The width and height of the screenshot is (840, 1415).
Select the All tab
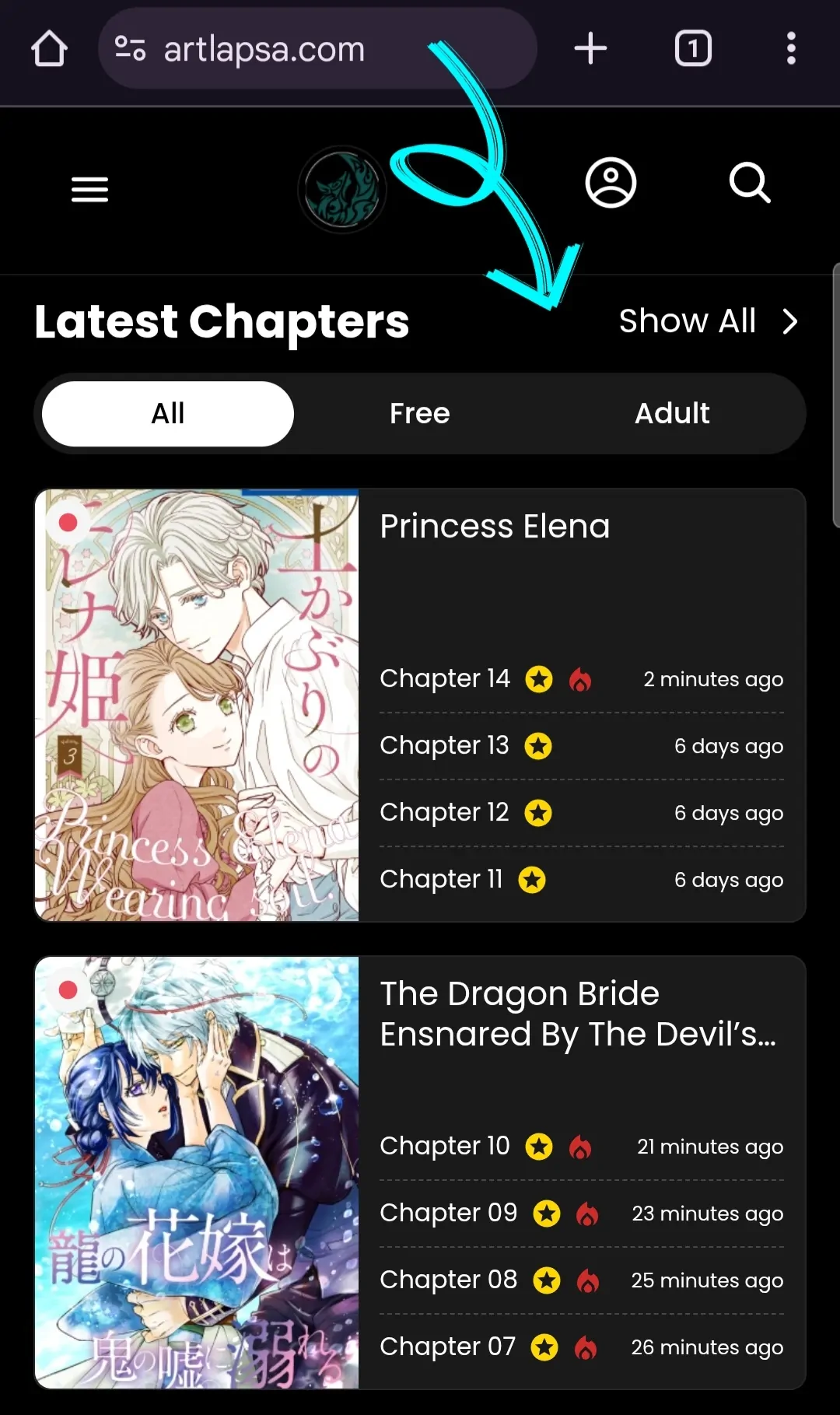point(168,413)
